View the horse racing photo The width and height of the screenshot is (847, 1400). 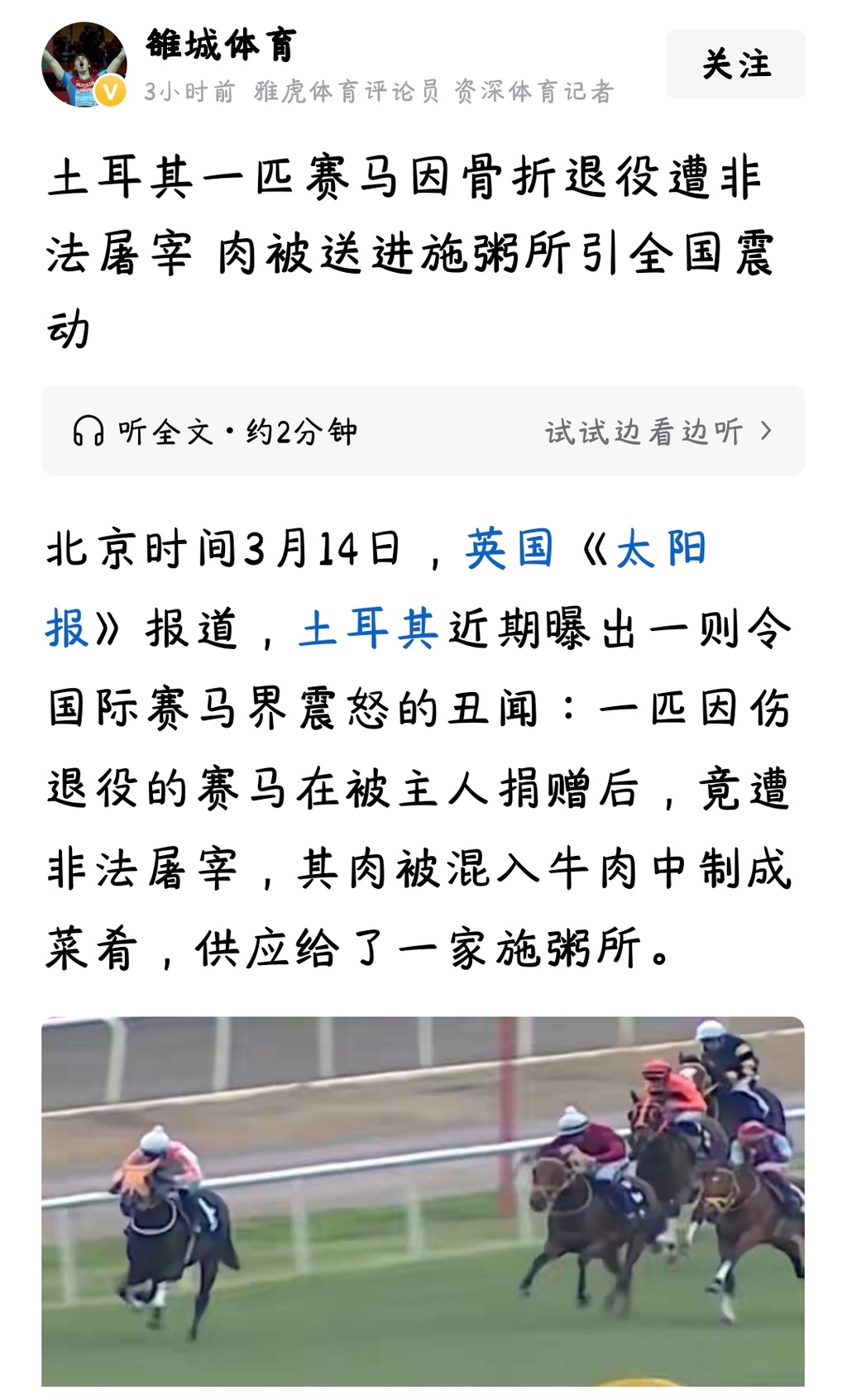[x=423, y=1199]
